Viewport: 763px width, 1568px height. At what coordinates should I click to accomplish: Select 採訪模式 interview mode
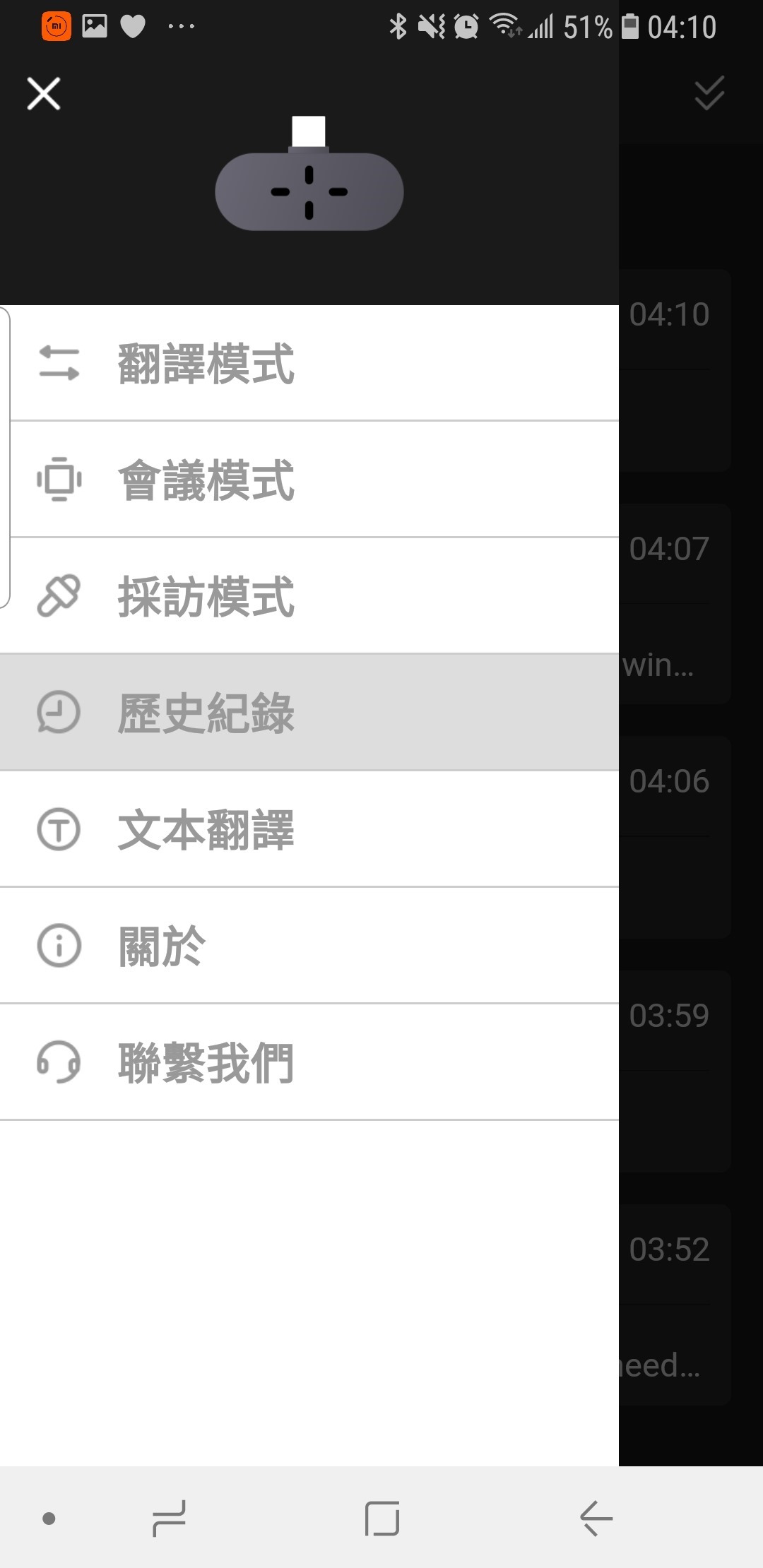(309, 597)
